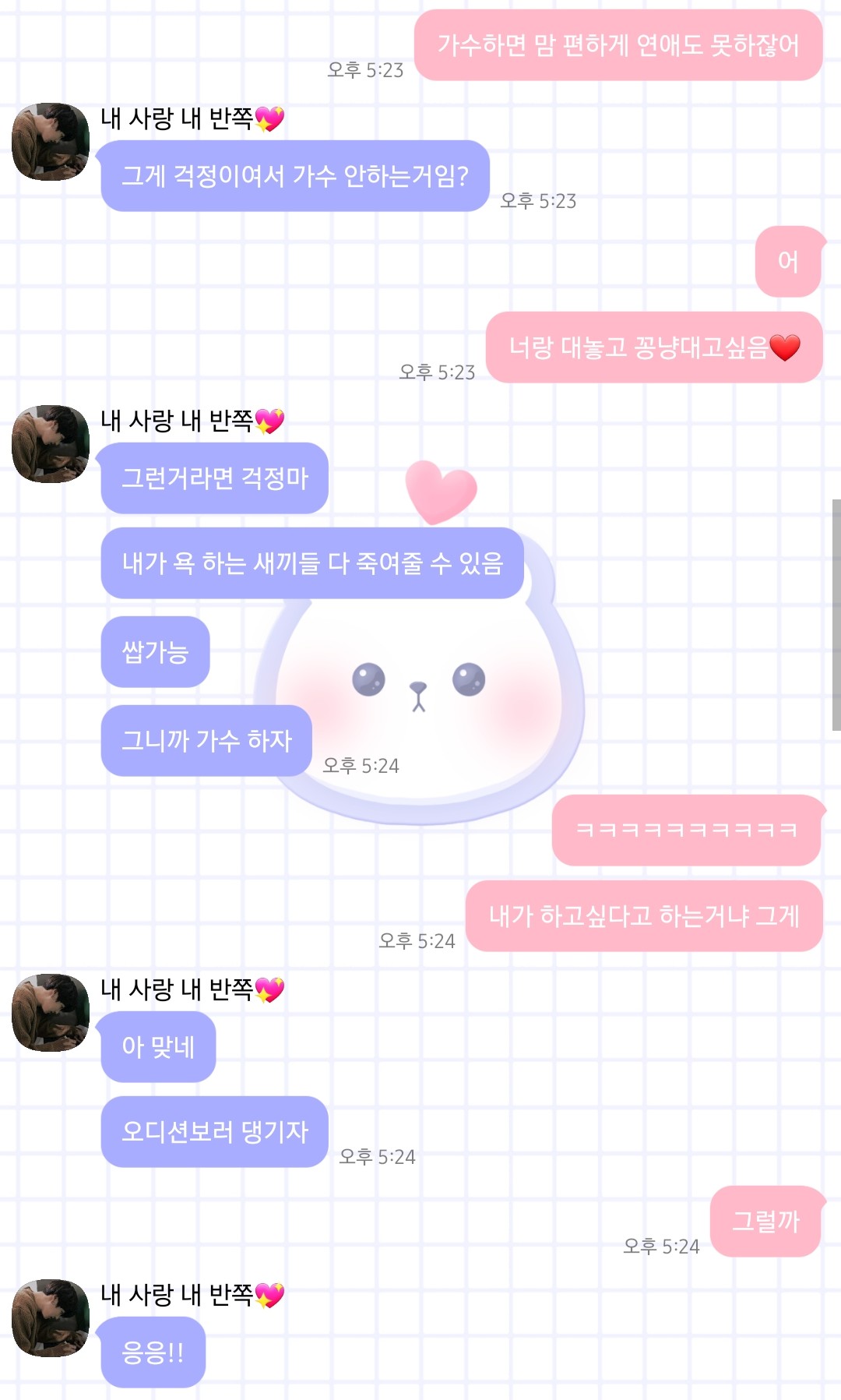This screenshot has width=841, height=1400.
Task: Open profile picture beside '그게 걱정이여서' message
Action: point(51,142)
